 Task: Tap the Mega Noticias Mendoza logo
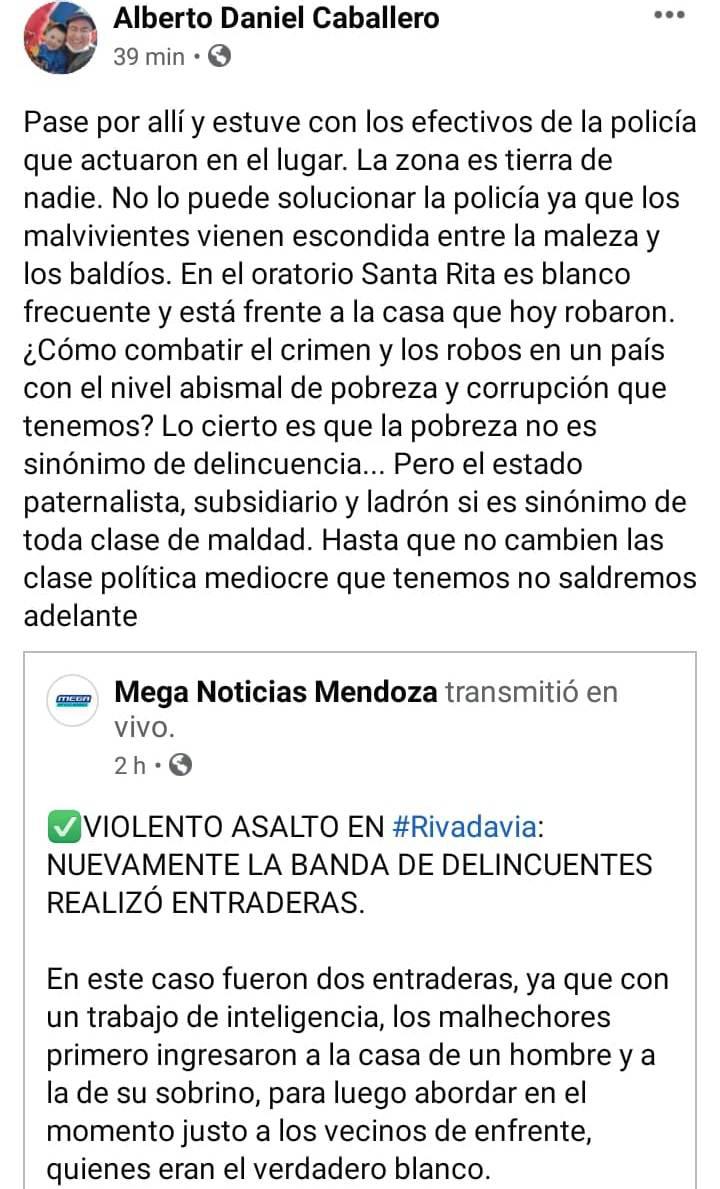coord(74,702)
